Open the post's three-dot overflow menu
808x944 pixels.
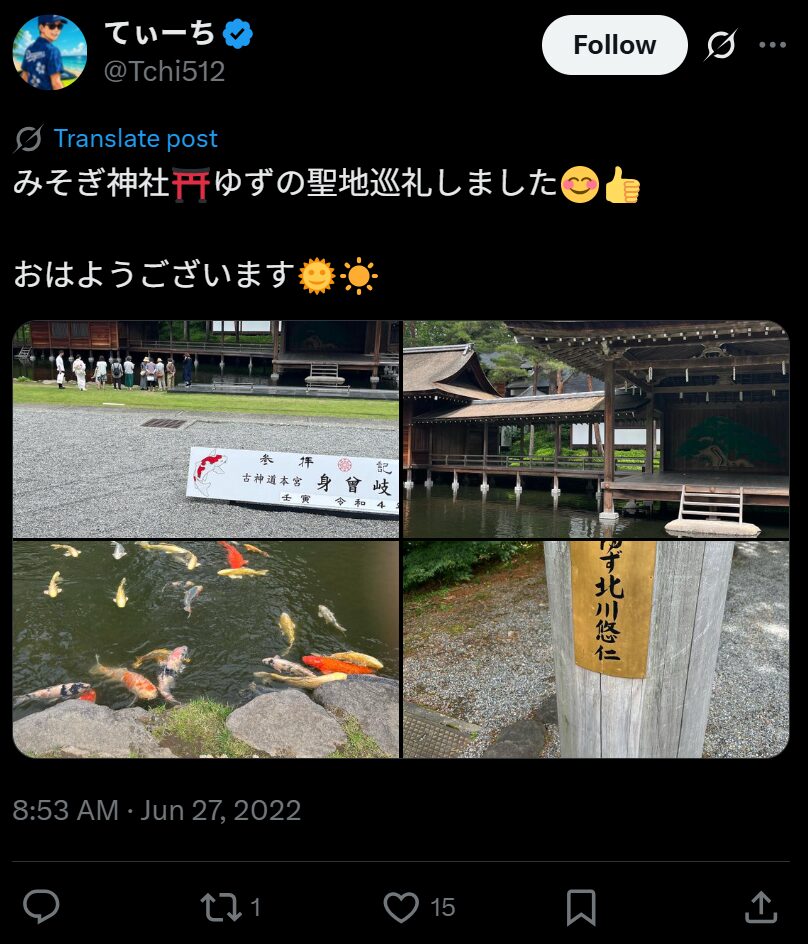[772, 45]
